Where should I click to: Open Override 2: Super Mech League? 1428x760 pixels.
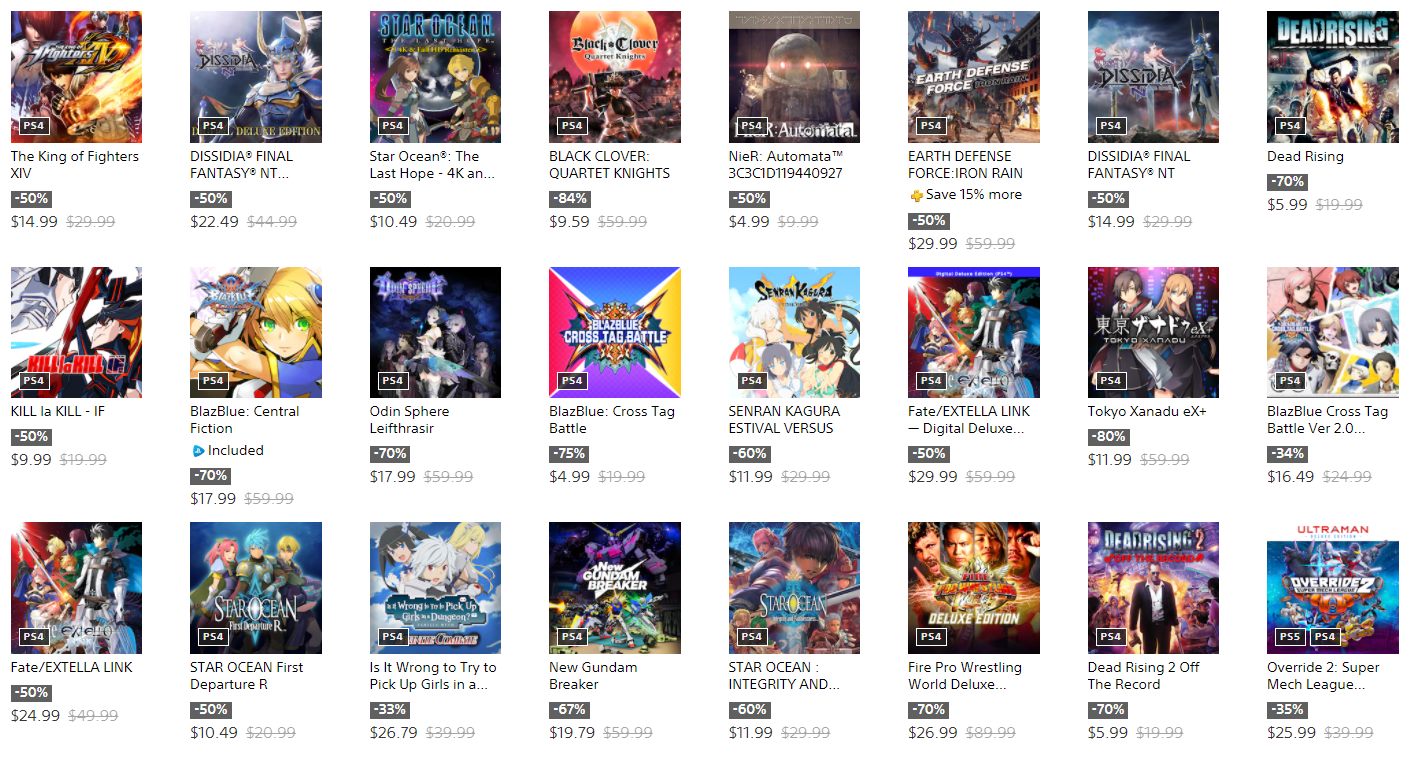[1333, 588]
